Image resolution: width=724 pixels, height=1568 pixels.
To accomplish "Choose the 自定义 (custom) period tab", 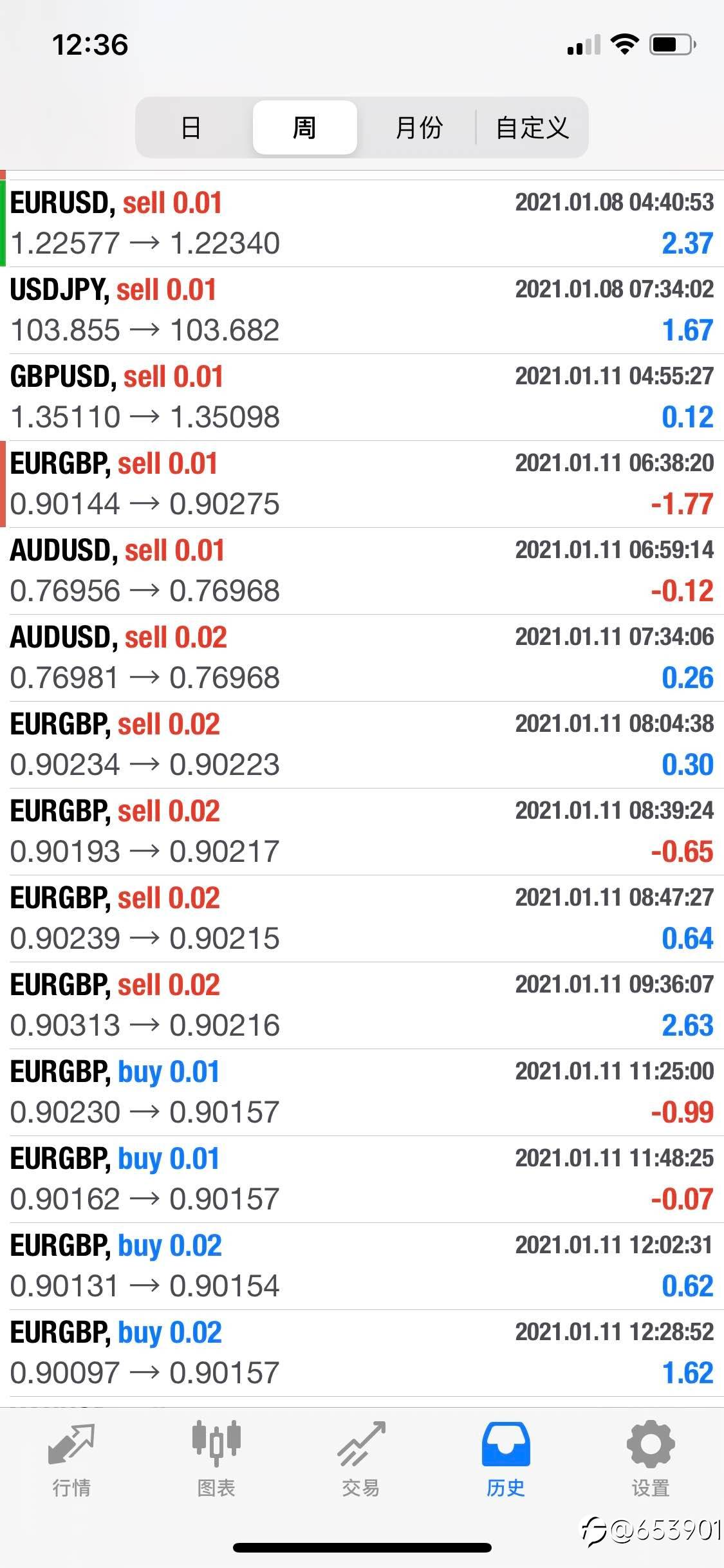I will point(532,127).
